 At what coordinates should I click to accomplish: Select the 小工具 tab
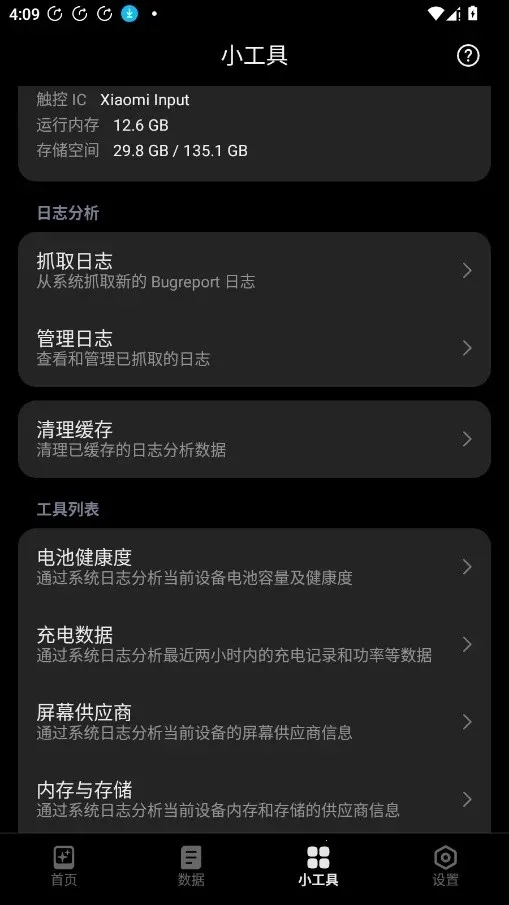pos(318,866)
